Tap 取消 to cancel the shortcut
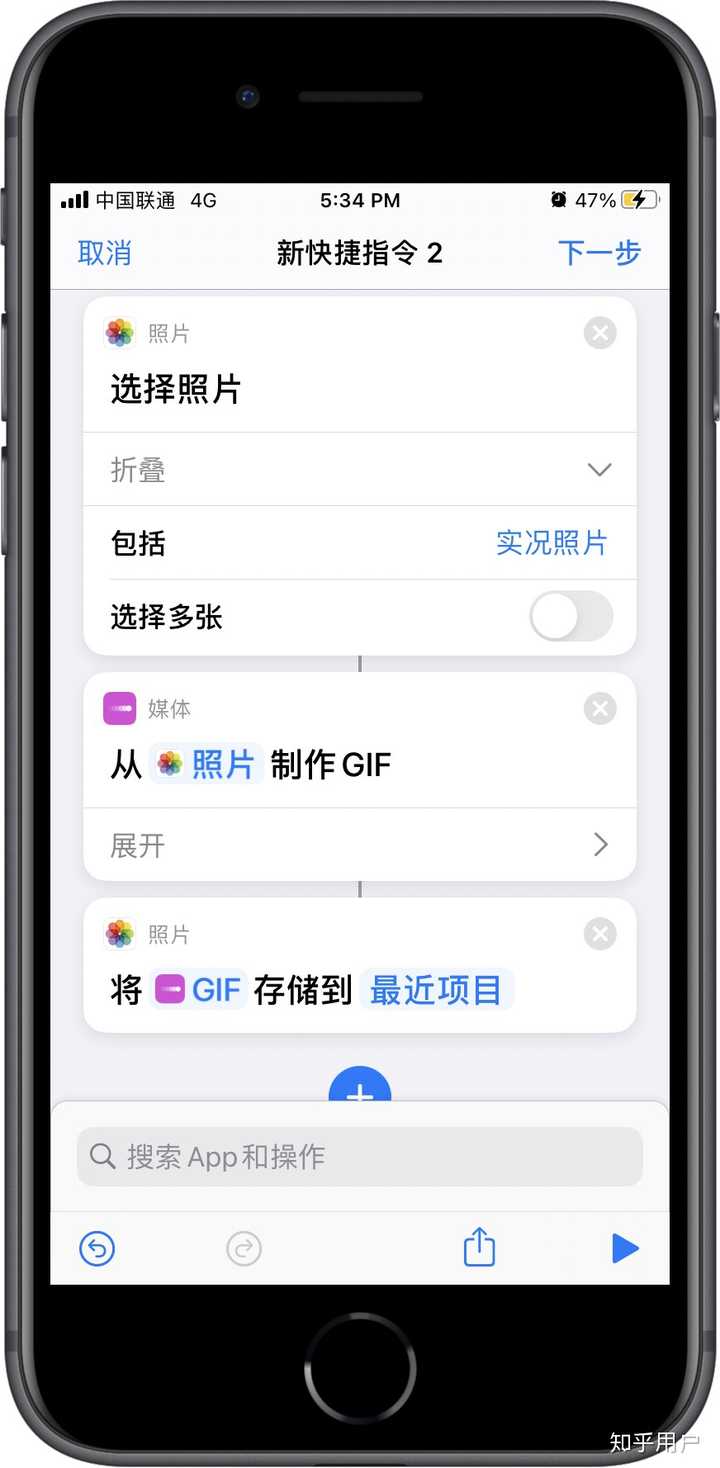This screenshot has width=720, height=1468. 104,253
